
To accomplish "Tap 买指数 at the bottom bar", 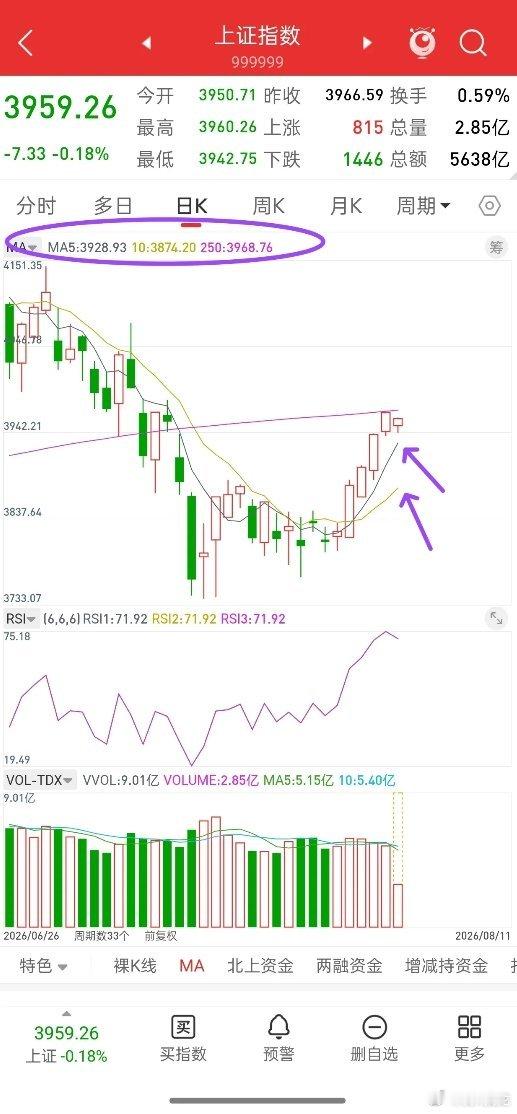I will point(183,1038).
